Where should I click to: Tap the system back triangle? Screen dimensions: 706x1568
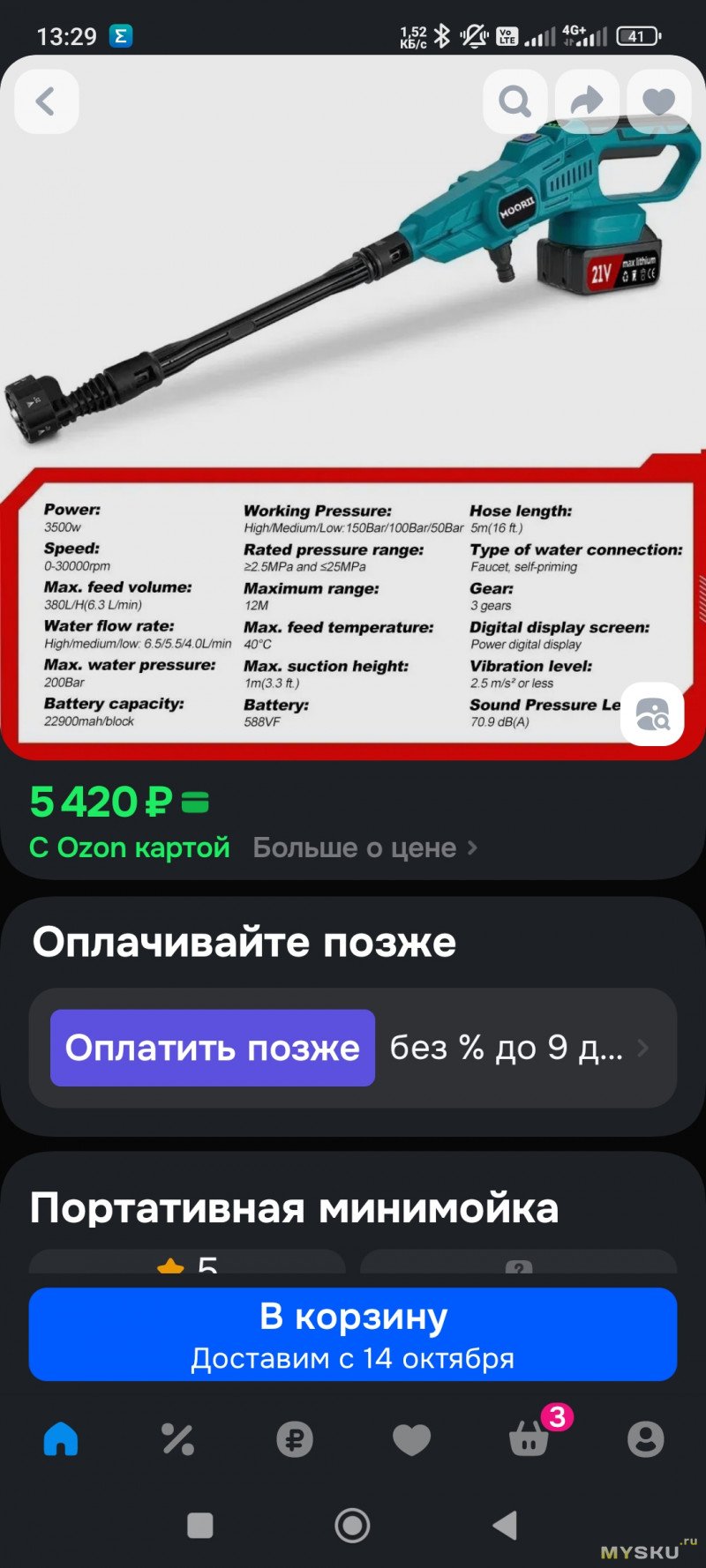505,1525
